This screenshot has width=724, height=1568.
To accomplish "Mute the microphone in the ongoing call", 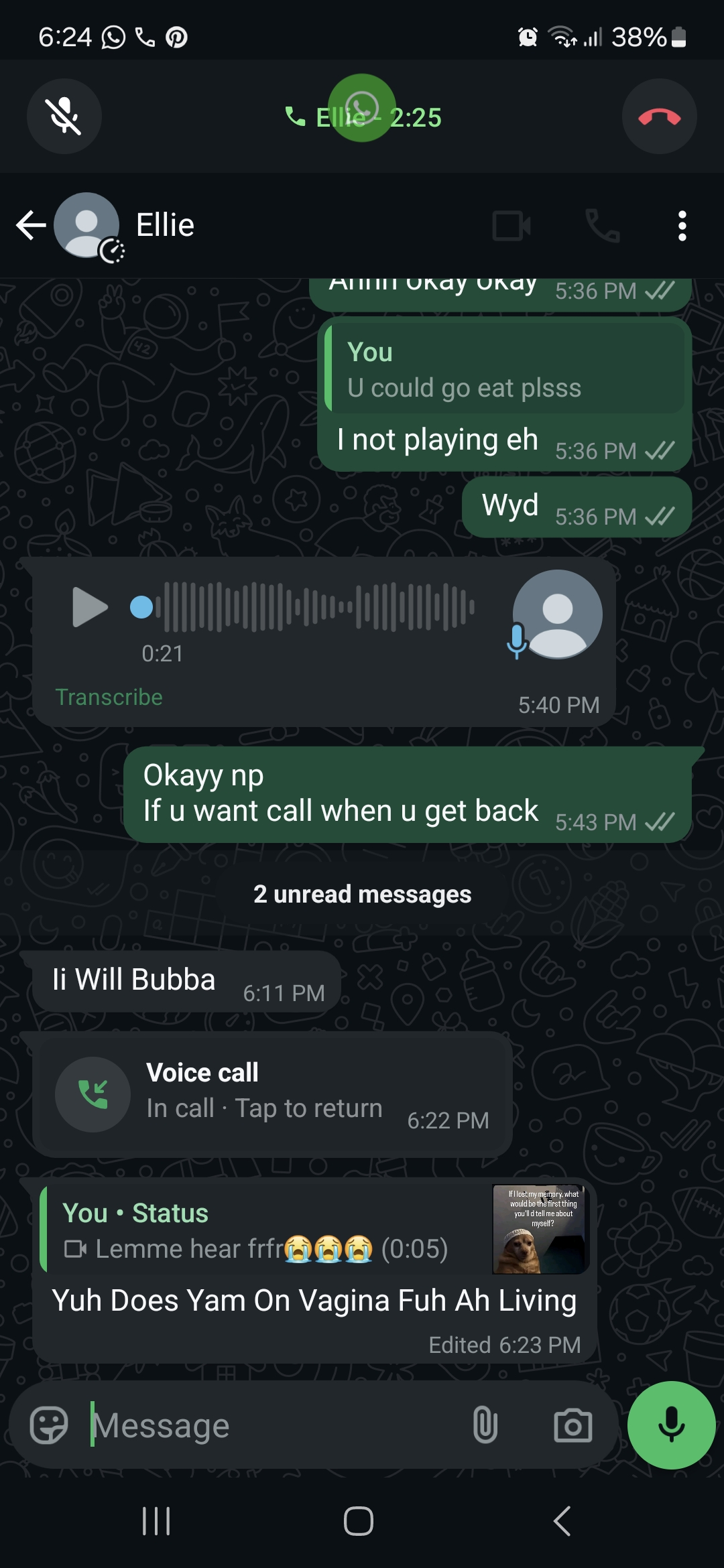I will [64, 117].
